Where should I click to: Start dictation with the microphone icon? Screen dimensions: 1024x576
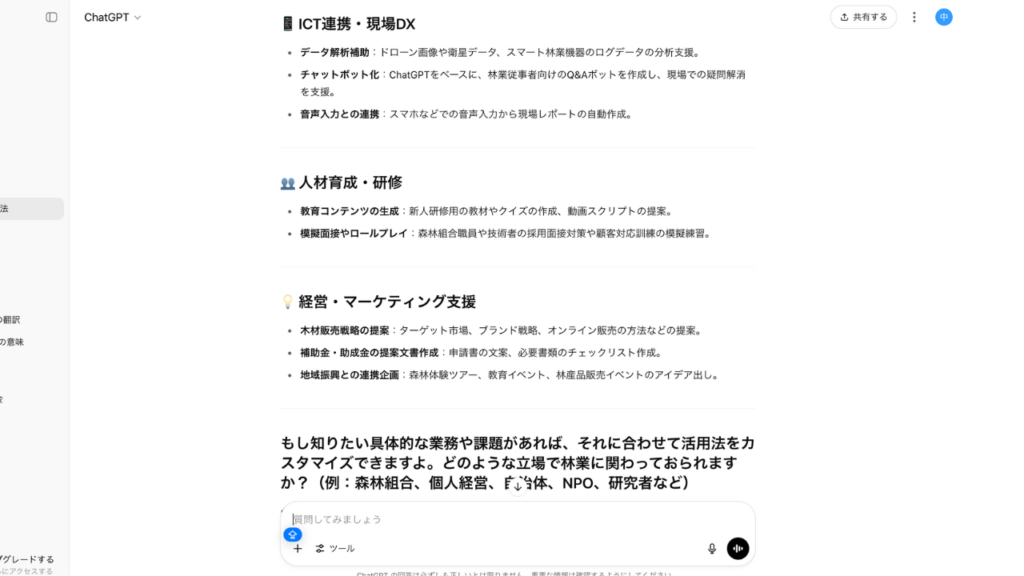tap(712, 548)
